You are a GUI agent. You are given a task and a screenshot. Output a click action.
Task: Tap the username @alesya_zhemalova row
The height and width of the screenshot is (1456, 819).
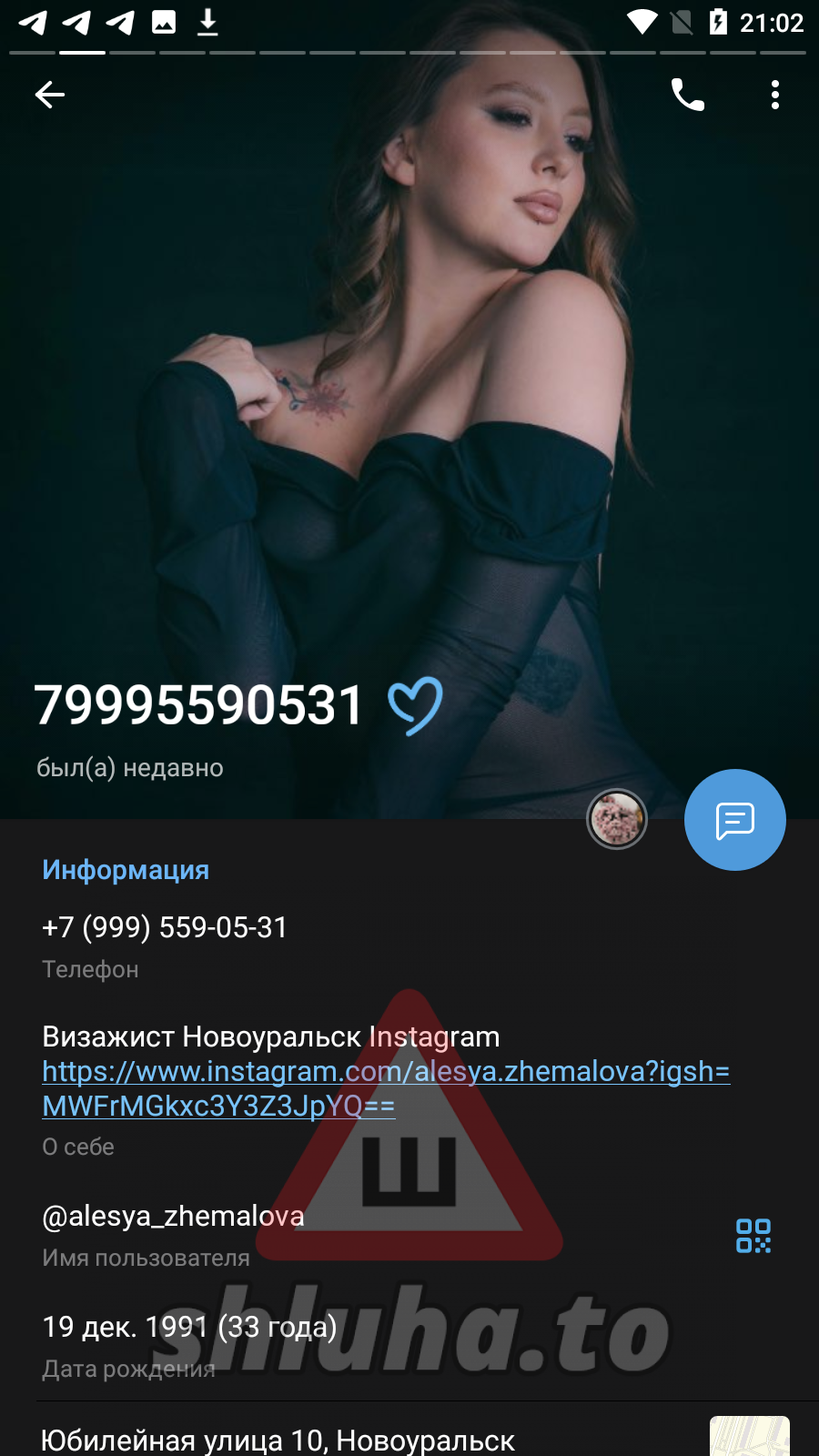[174, 1217]
